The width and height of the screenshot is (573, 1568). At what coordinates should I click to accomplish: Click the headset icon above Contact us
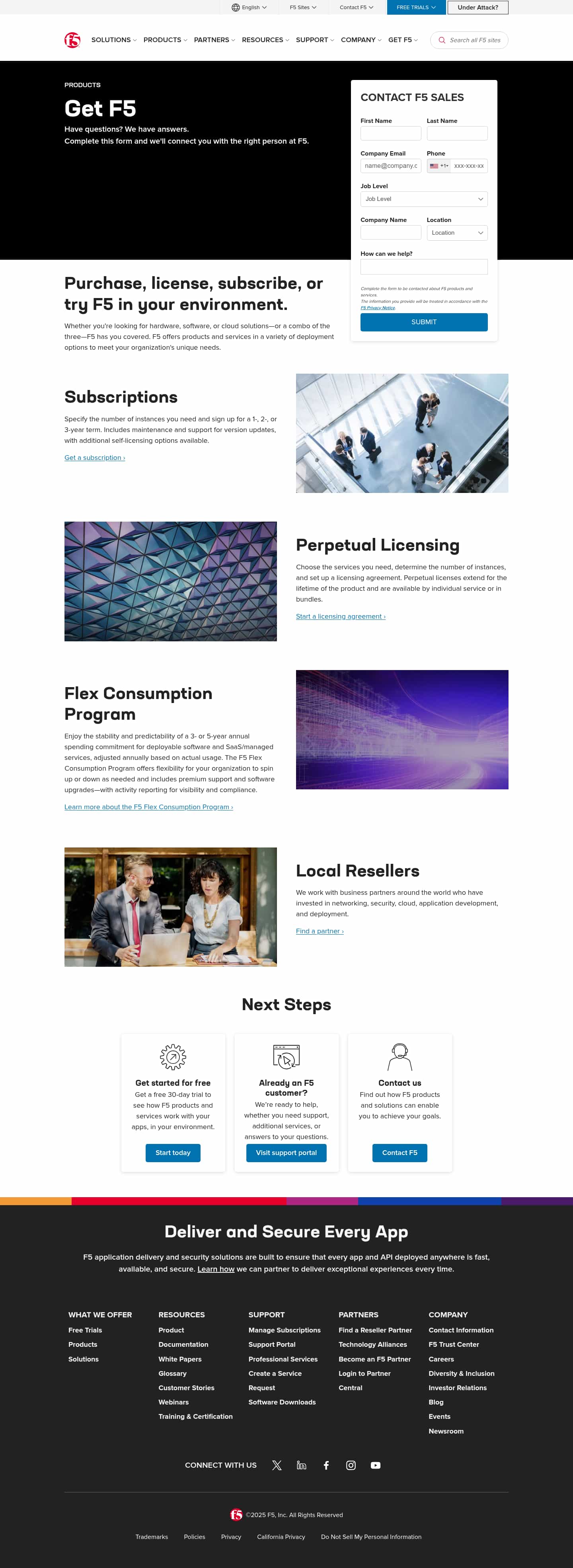(x=400, y=1057)
